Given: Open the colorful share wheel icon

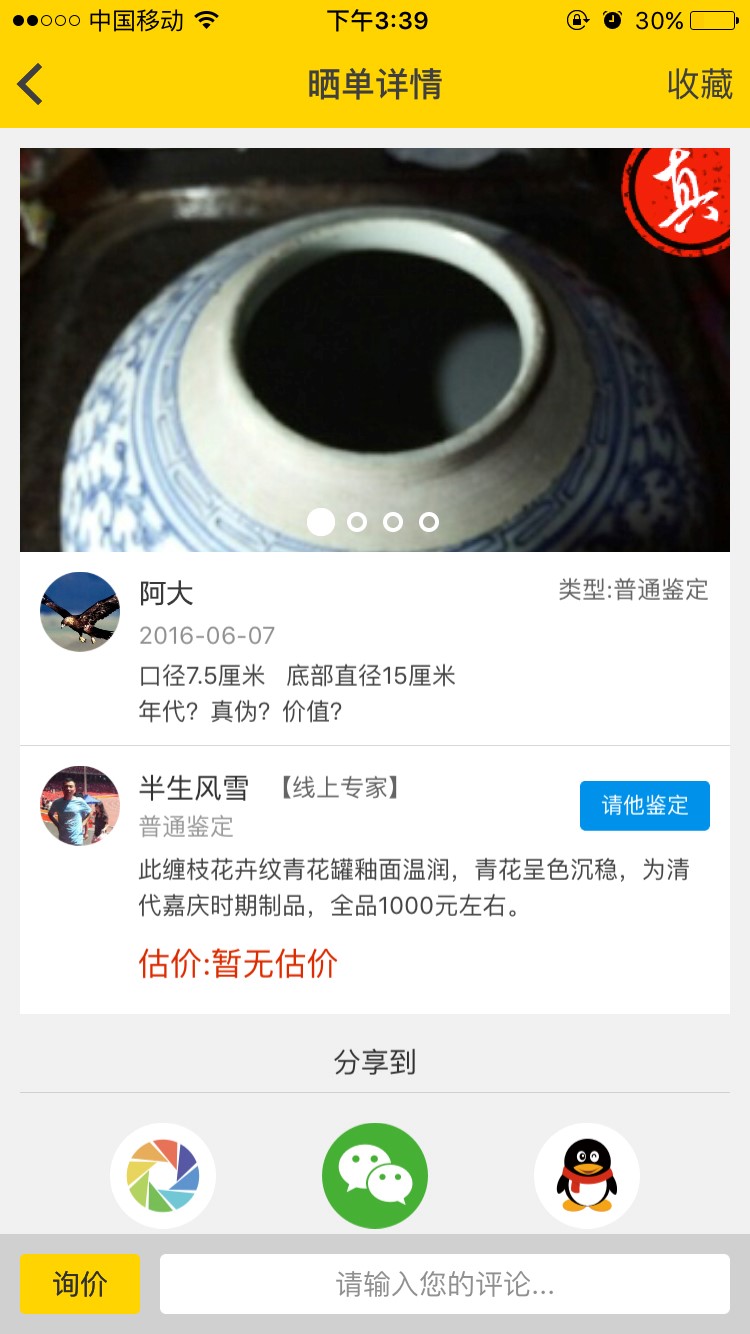Looking at the screenshot, I should click(163, 1174).
